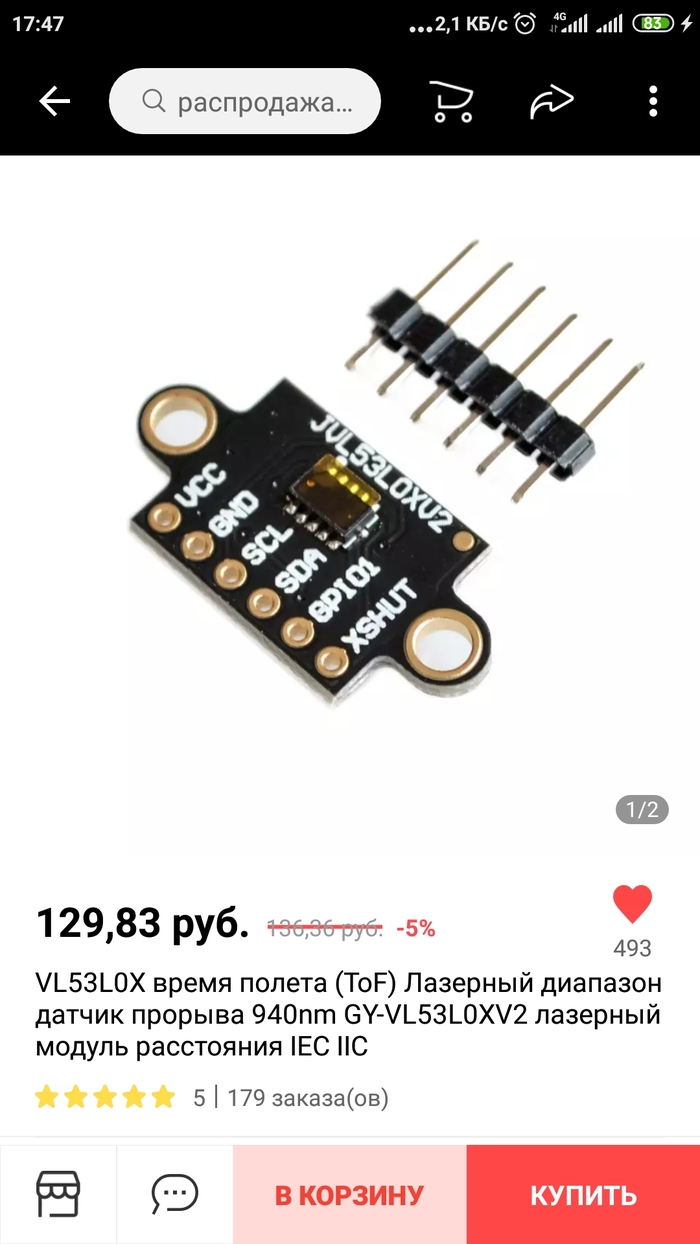This screenshot has height=1244, width=700.
Task: Open the shopping cart icon
Action: click(451, 101)
